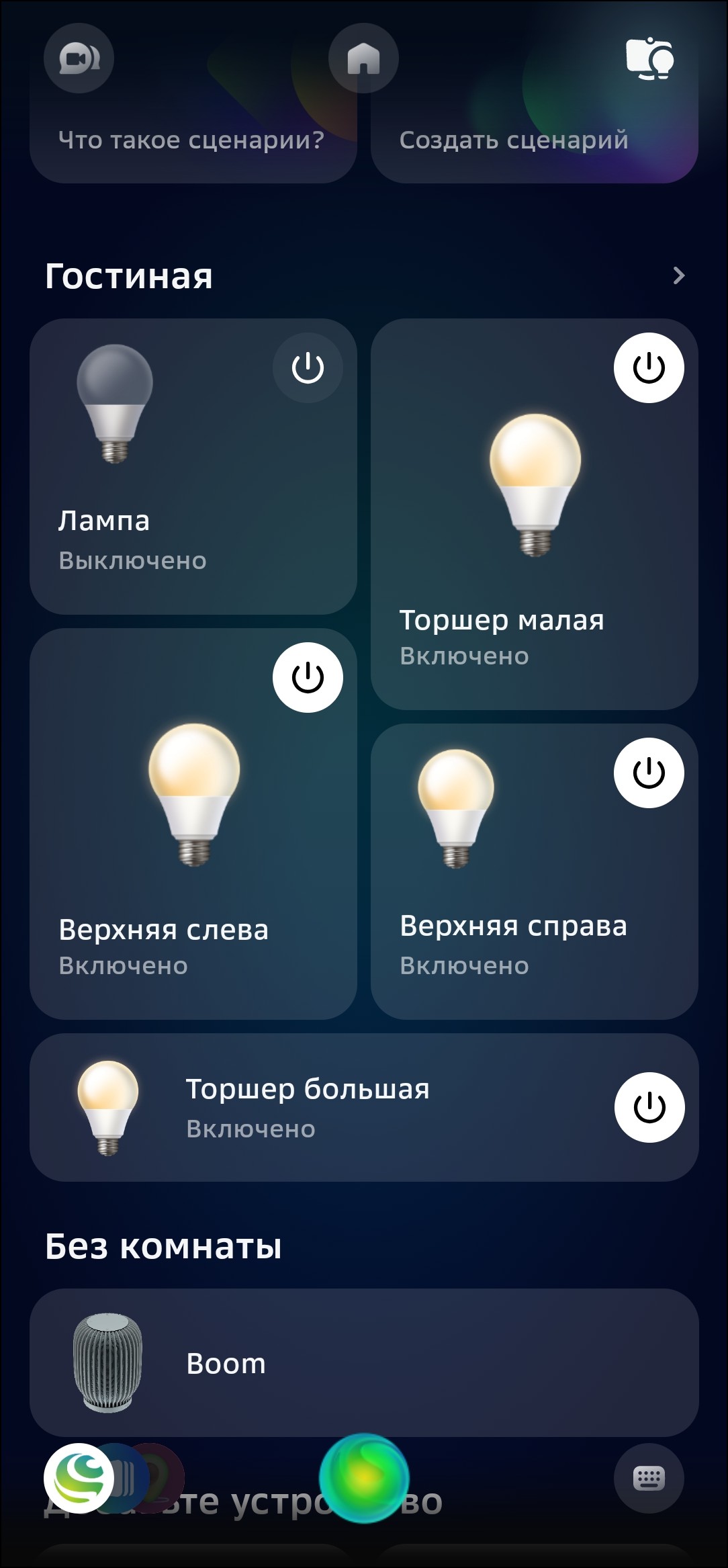Disable Торшер большая with its power button
Viewport: 728px width, 1568px height.
tap(649, 1108)
